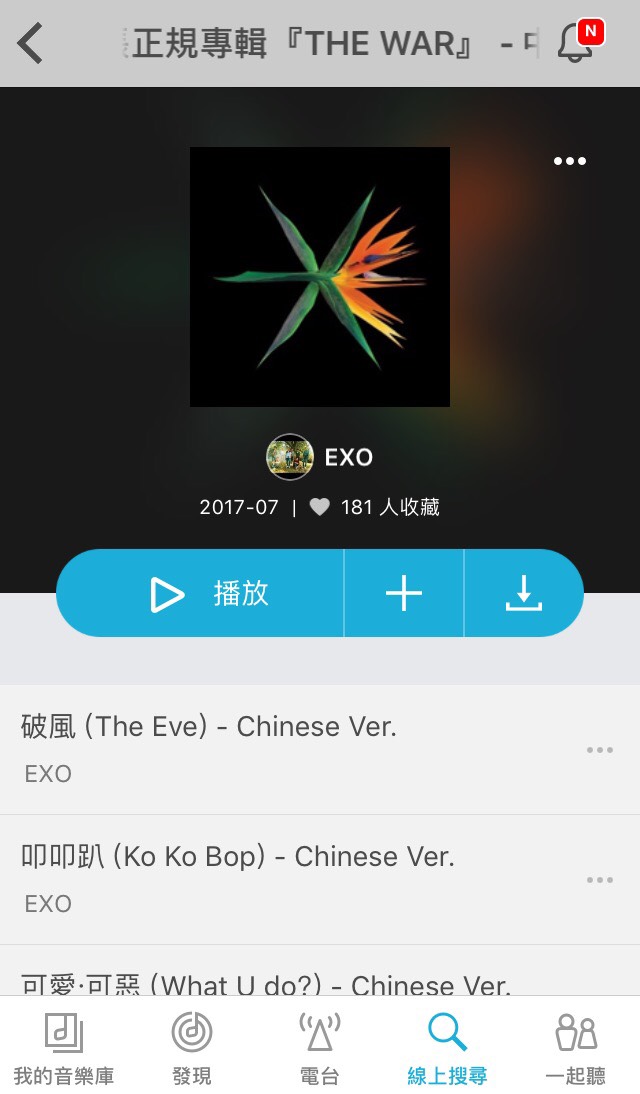Select the 線上搜尋 search tab
This screenshot has height=1094, width=640.
point(447,1048)
